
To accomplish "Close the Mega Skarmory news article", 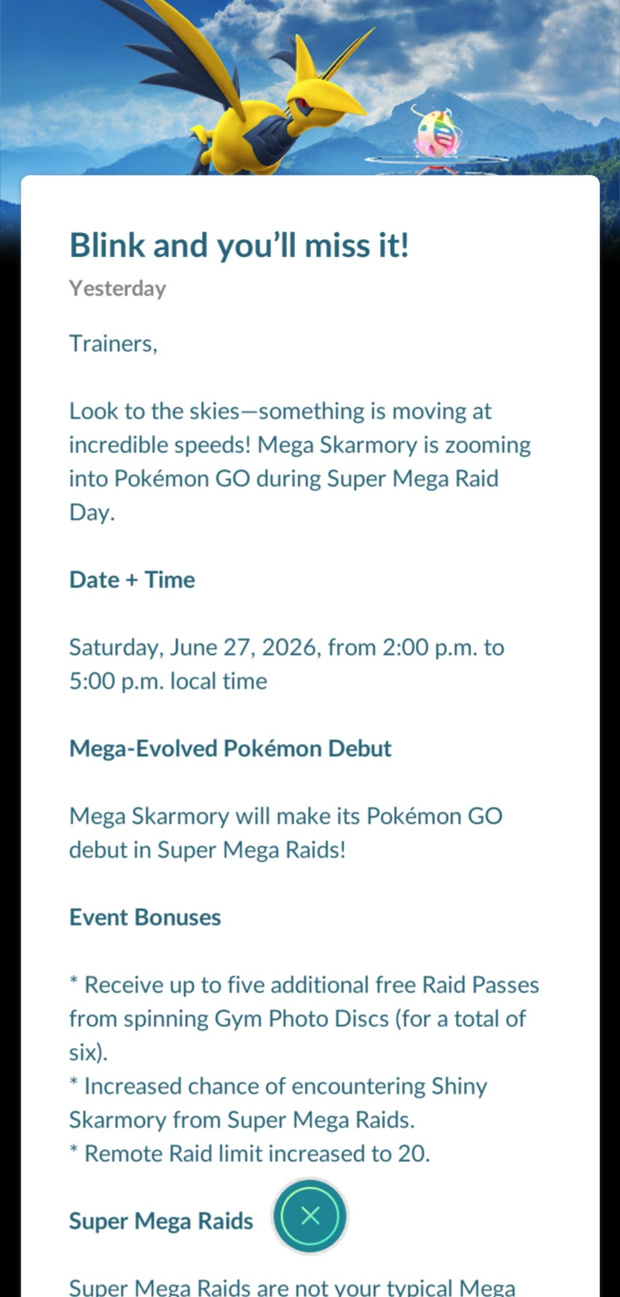I will [x=310, y=1216].
